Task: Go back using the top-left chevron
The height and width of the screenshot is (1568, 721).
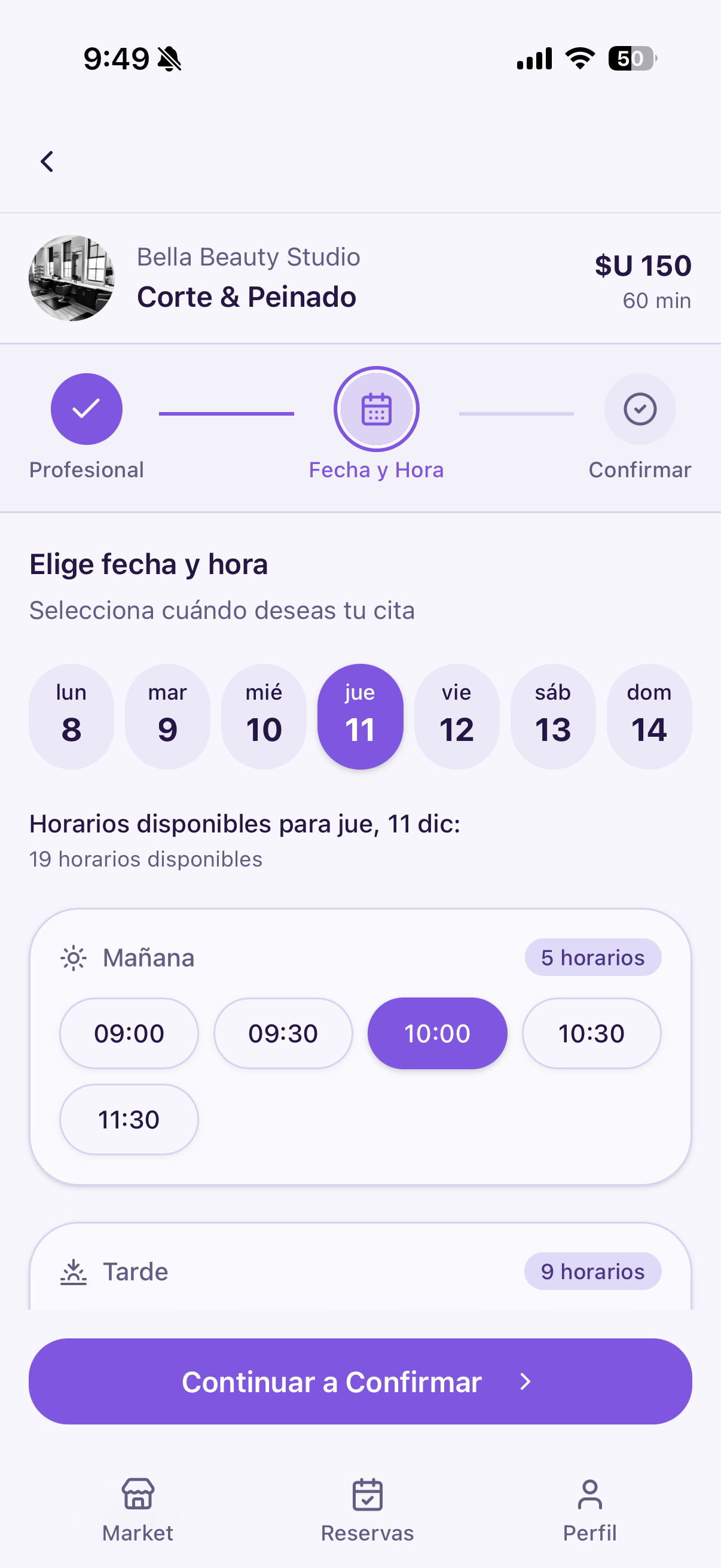Action: click(x=47, y=161)
